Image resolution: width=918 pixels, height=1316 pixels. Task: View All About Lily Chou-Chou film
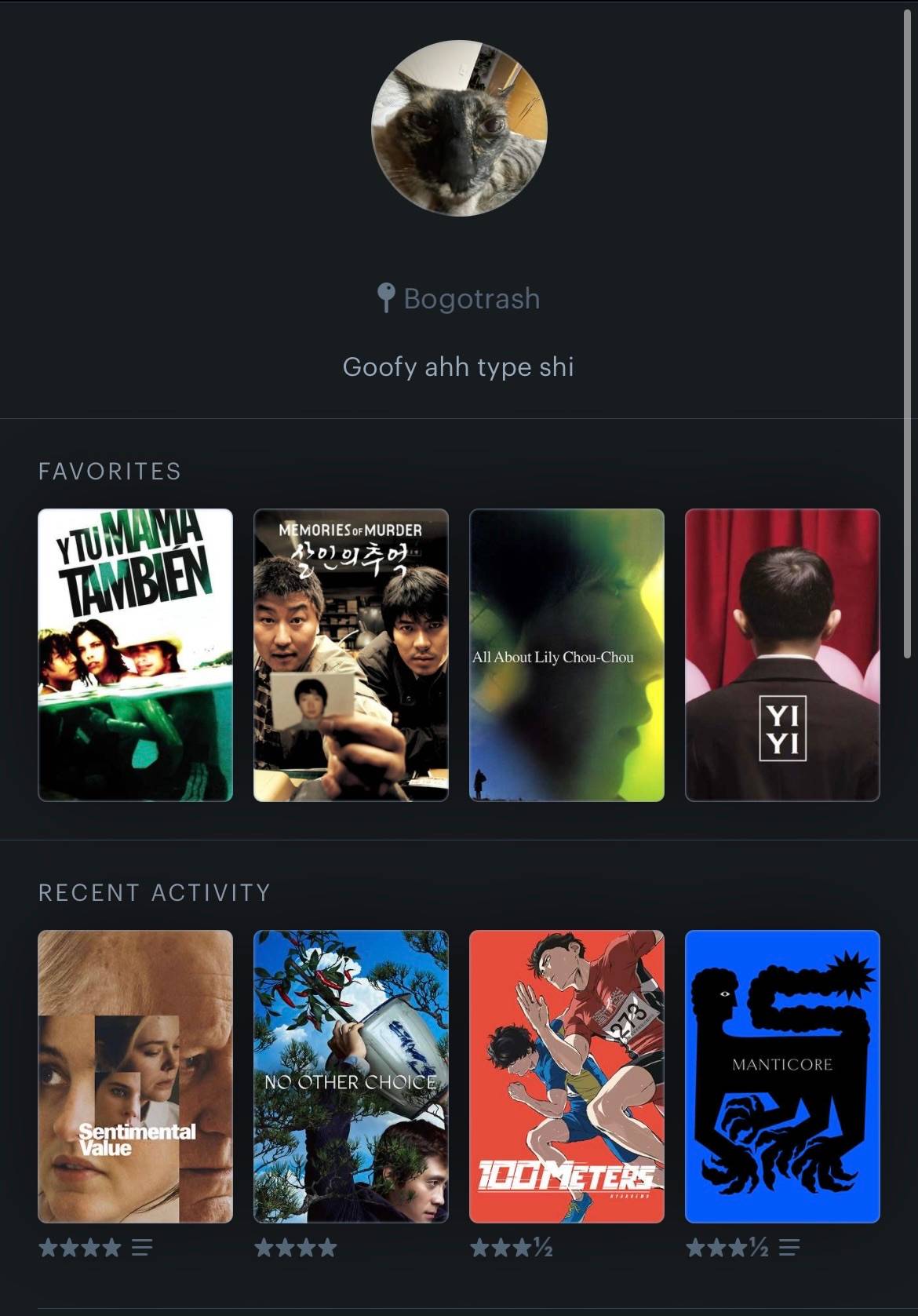point(566,655)
